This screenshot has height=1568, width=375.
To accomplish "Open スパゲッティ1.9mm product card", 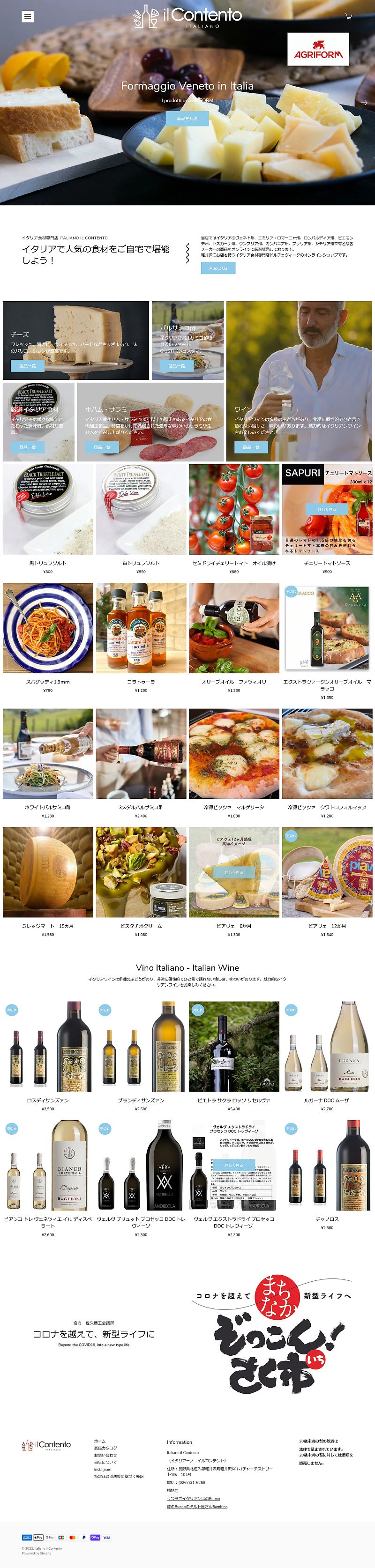I will (x=48, y=628).
